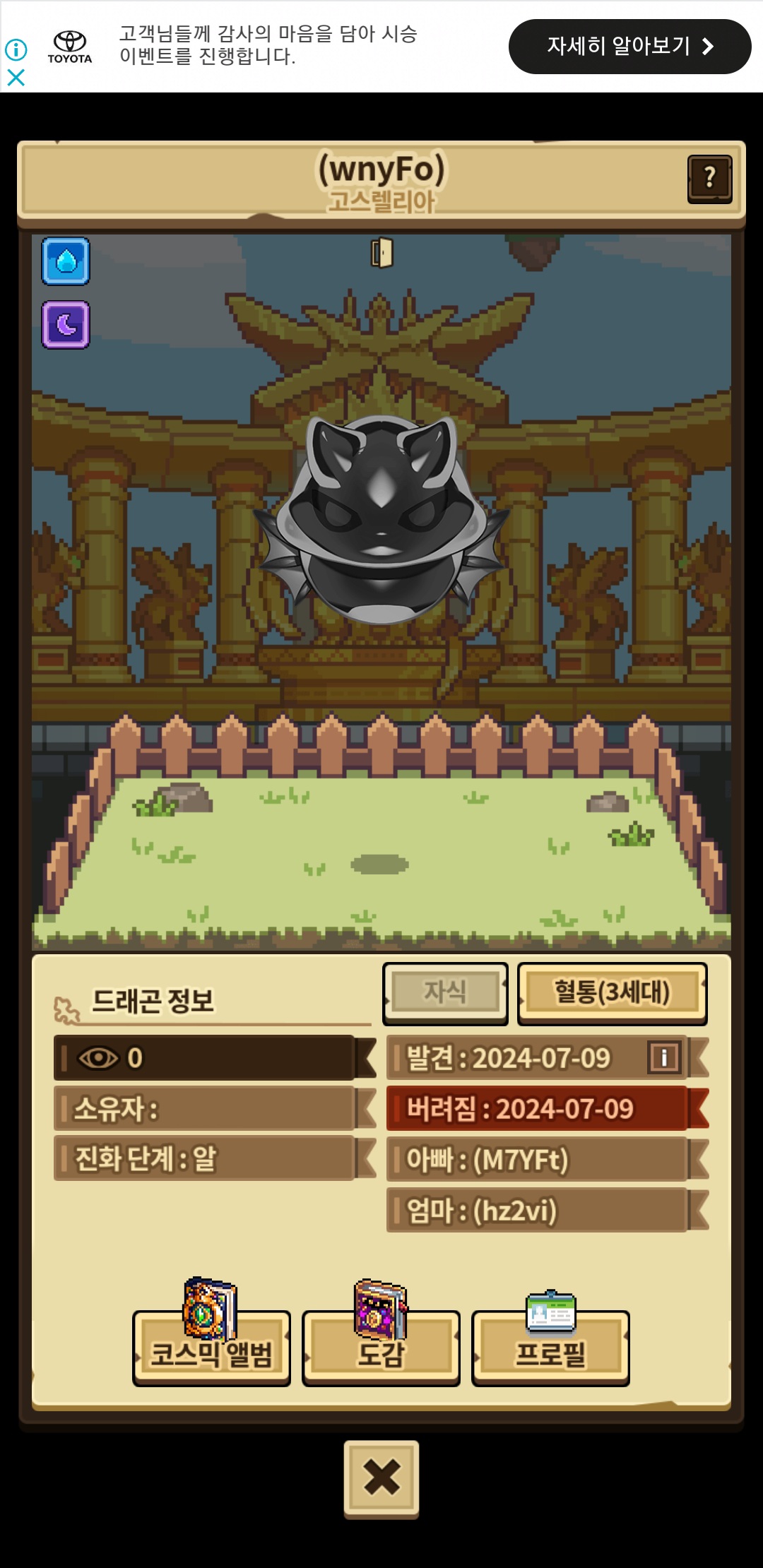Tap 자세히 알아보기 on the Toyota ad
763x1568 pixels.
coord(629,47)
